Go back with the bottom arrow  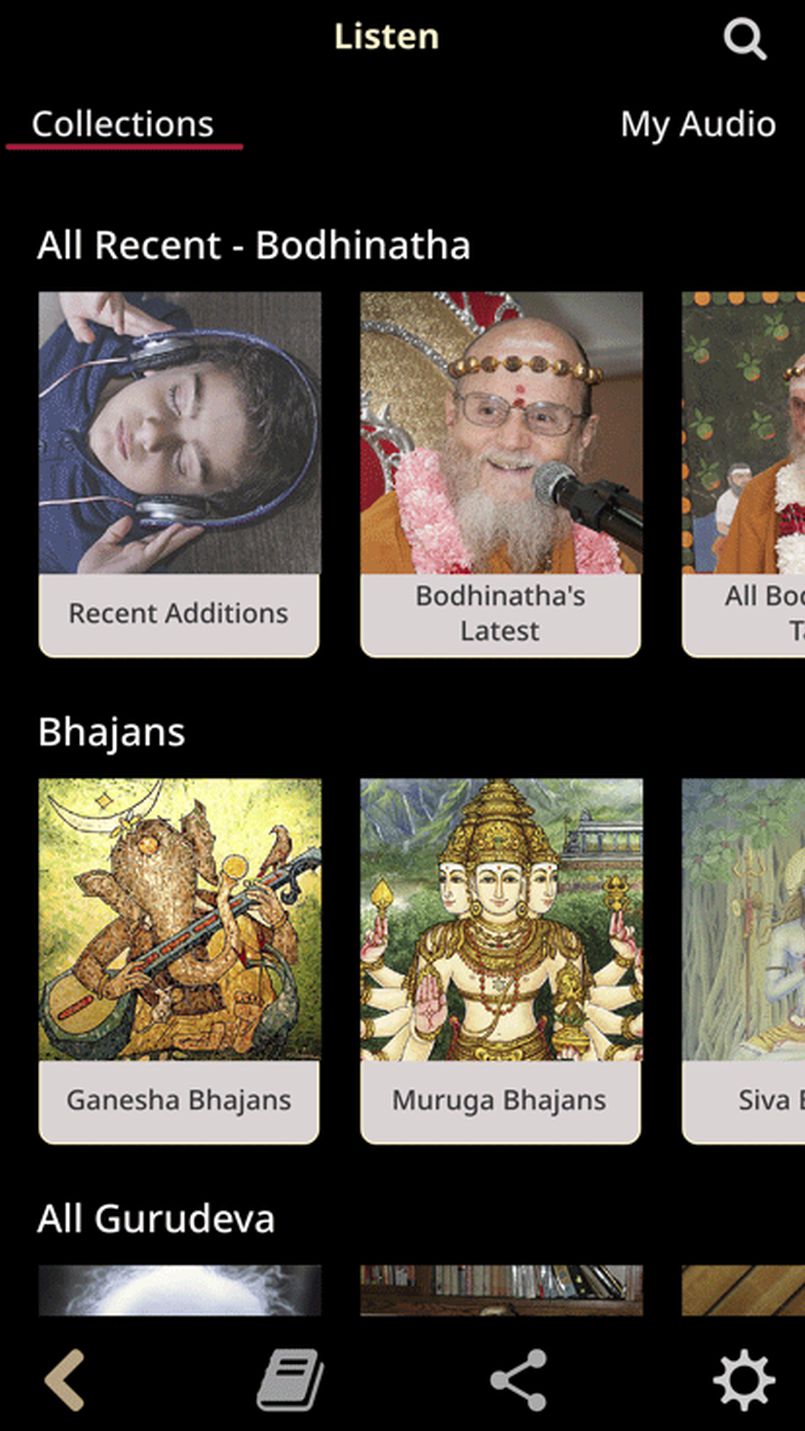tap(65, 1380)
